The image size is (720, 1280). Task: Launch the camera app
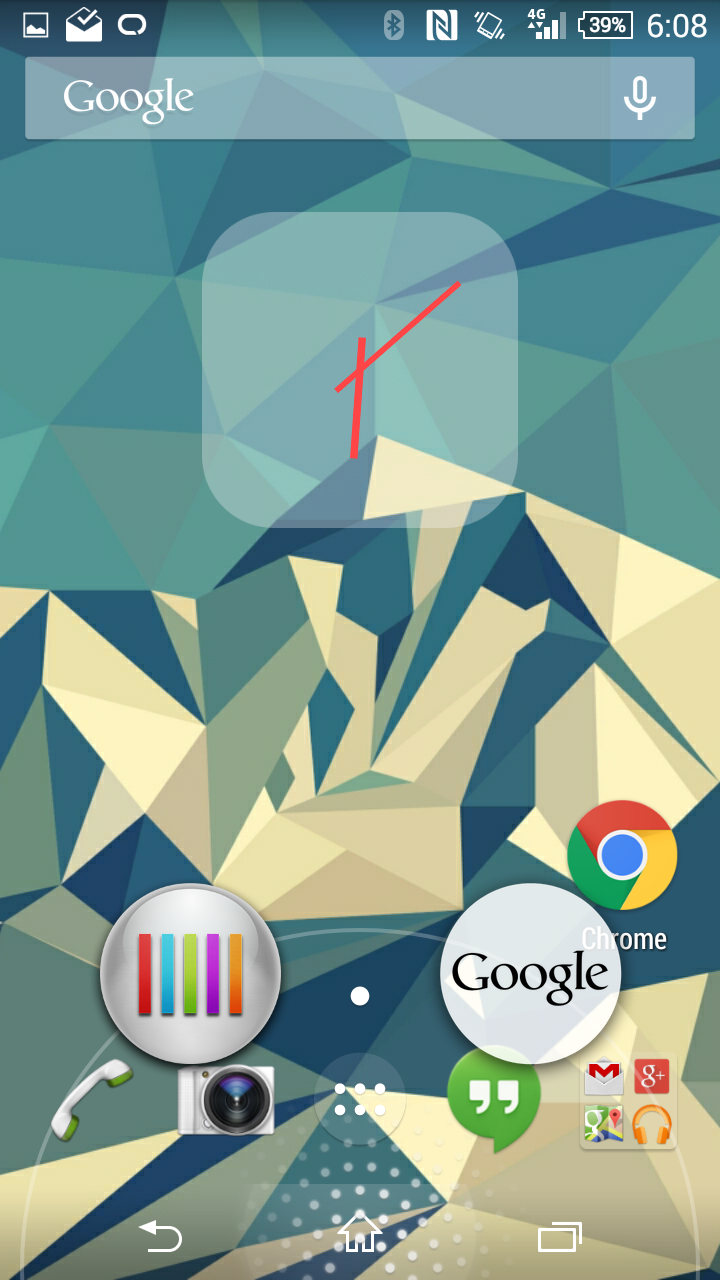point(228,1100)
